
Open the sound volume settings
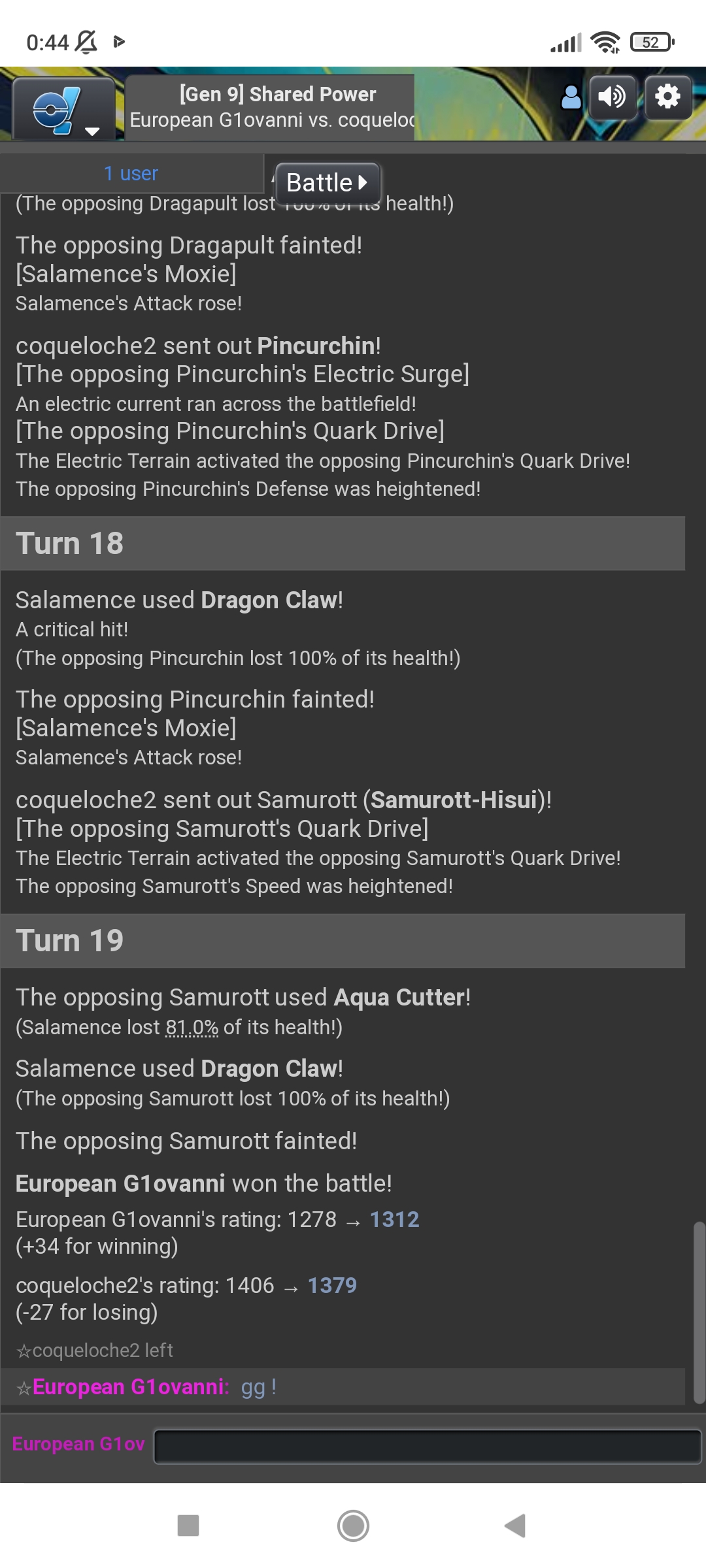613,97
